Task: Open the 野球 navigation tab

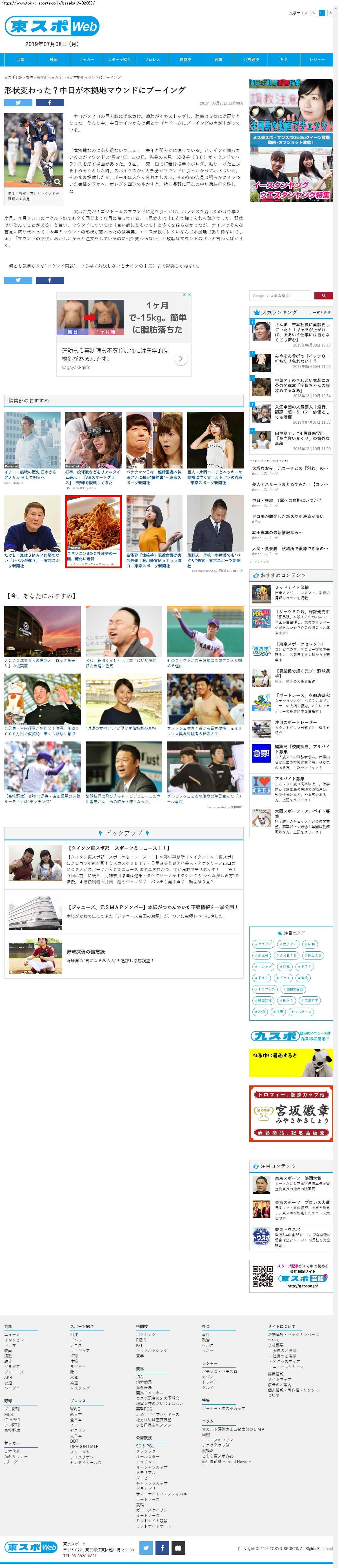Action: click(x=54, y=60)
